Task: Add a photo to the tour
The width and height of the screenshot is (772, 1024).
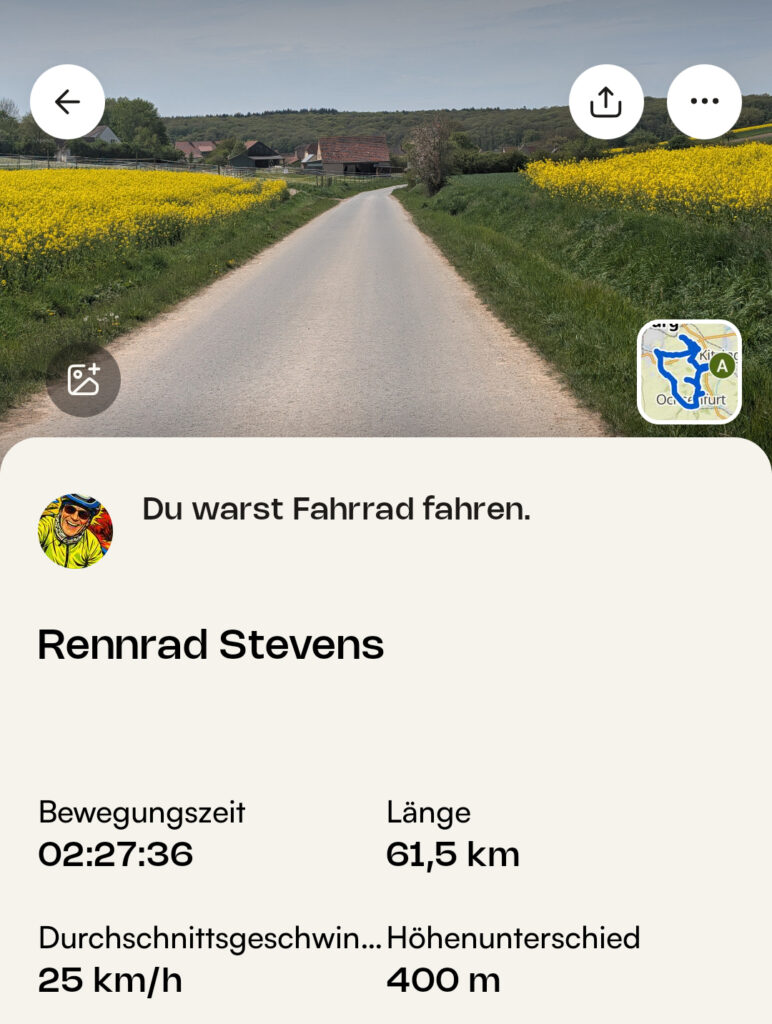Action: [83, 380]
